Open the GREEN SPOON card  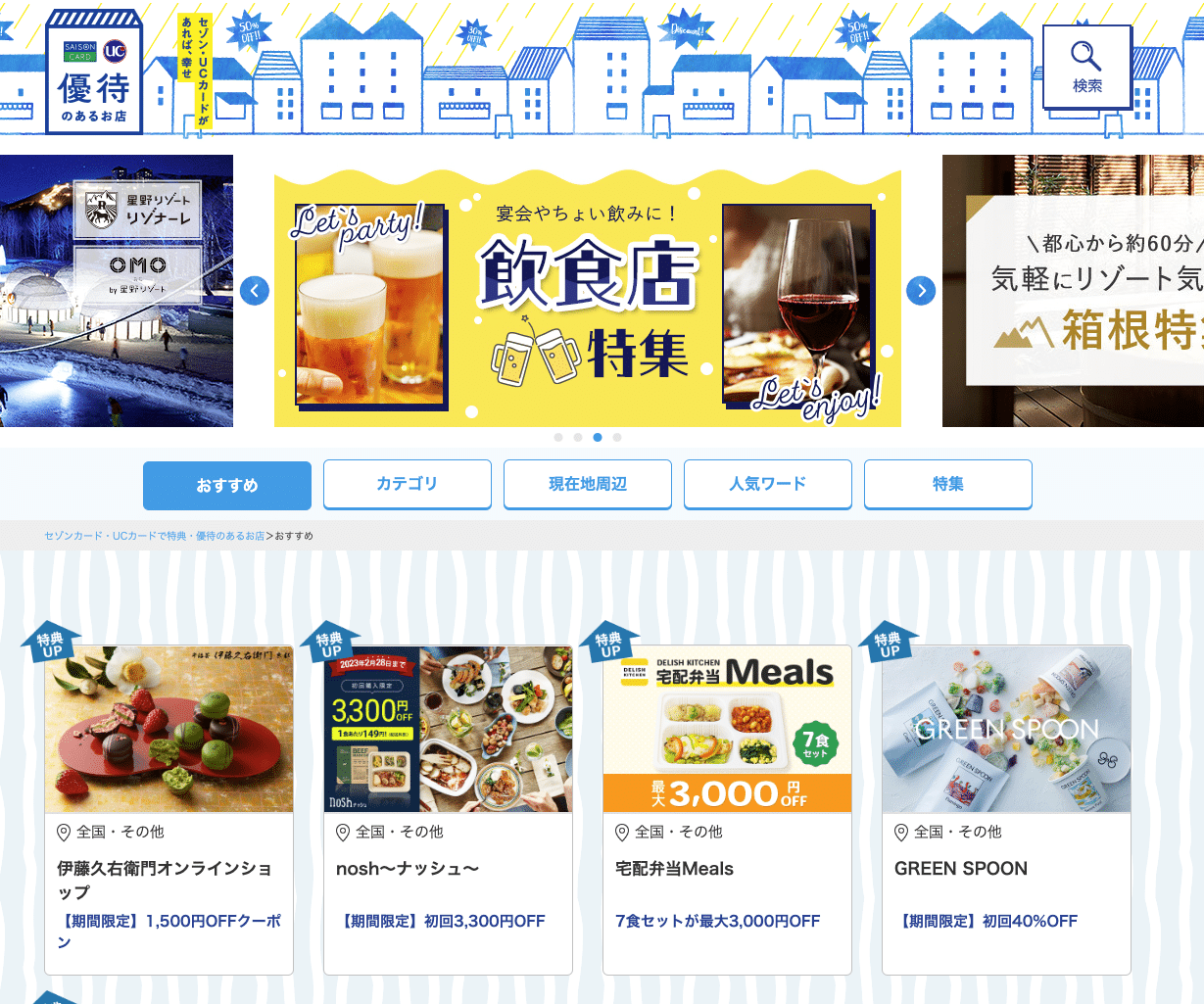click(1006, 809)
